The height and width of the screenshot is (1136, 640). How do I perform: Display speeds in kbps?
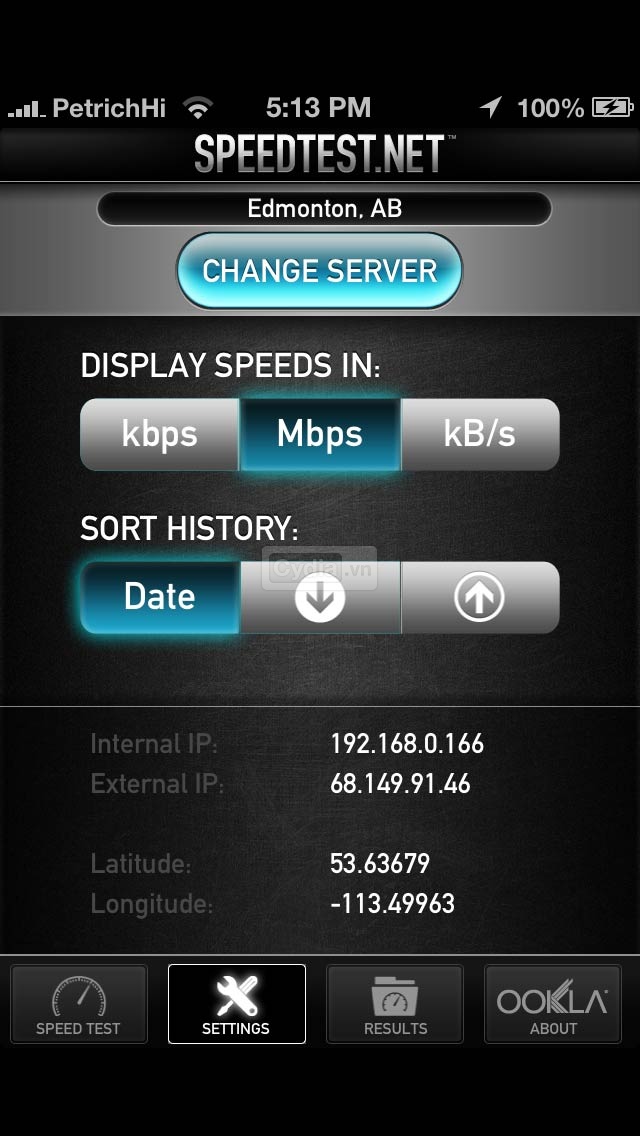160,434
